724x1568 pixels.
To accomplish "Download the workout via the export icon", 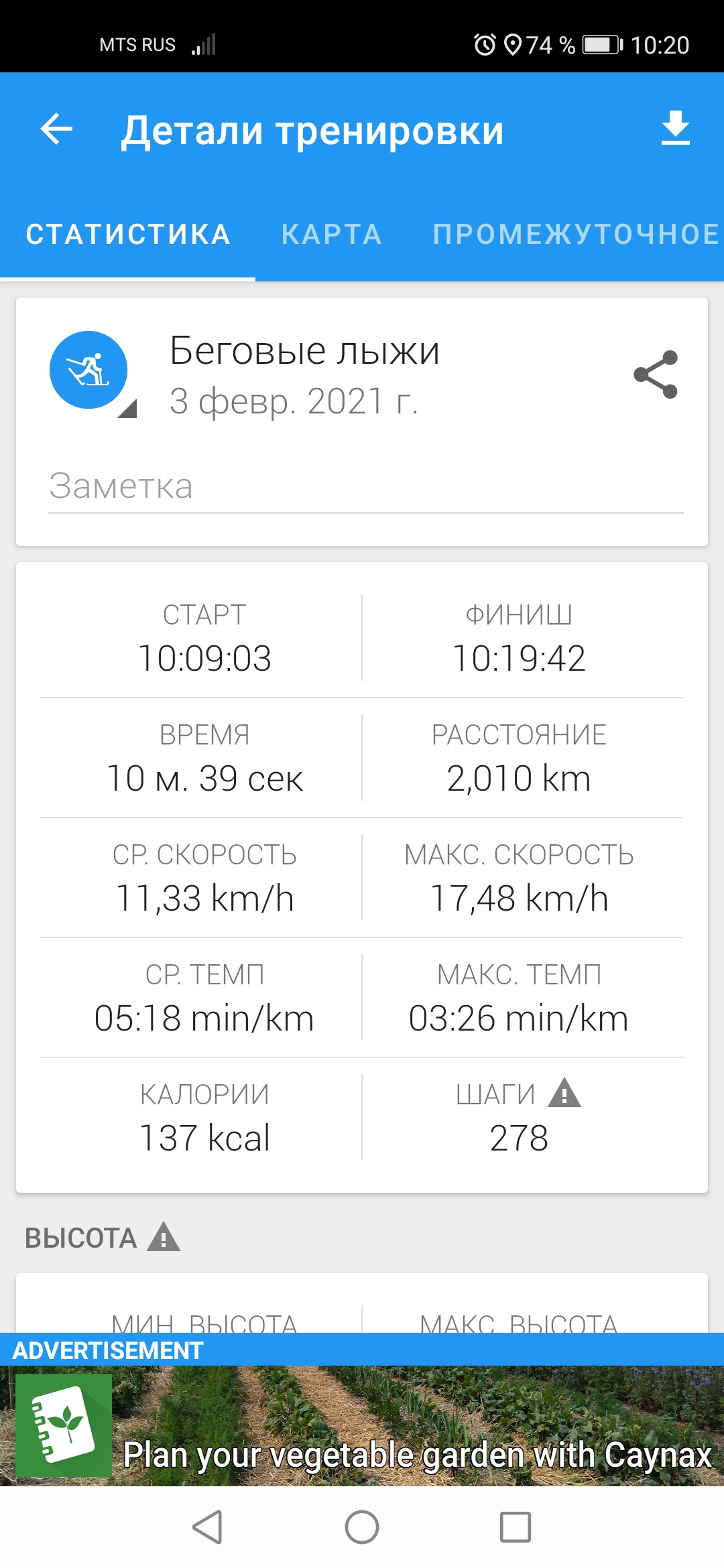I will (x=675, y=129).
